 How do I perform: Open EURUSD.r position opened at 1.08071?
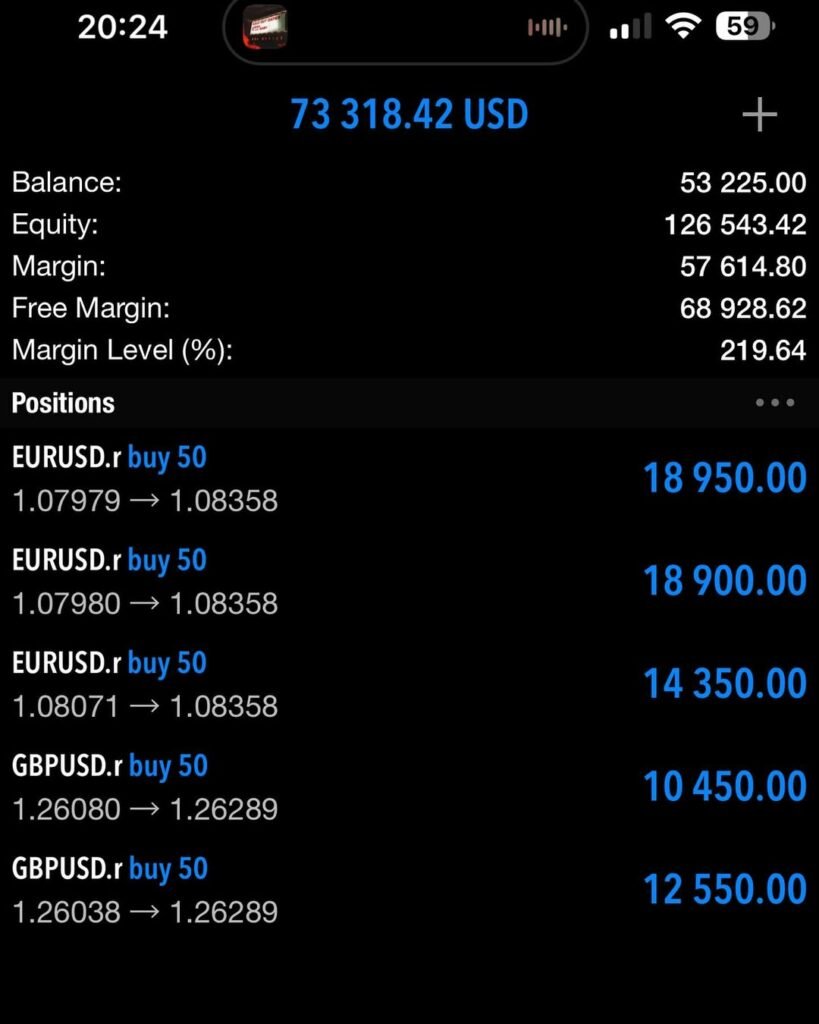pyautogui.click(x=409, y=685)
